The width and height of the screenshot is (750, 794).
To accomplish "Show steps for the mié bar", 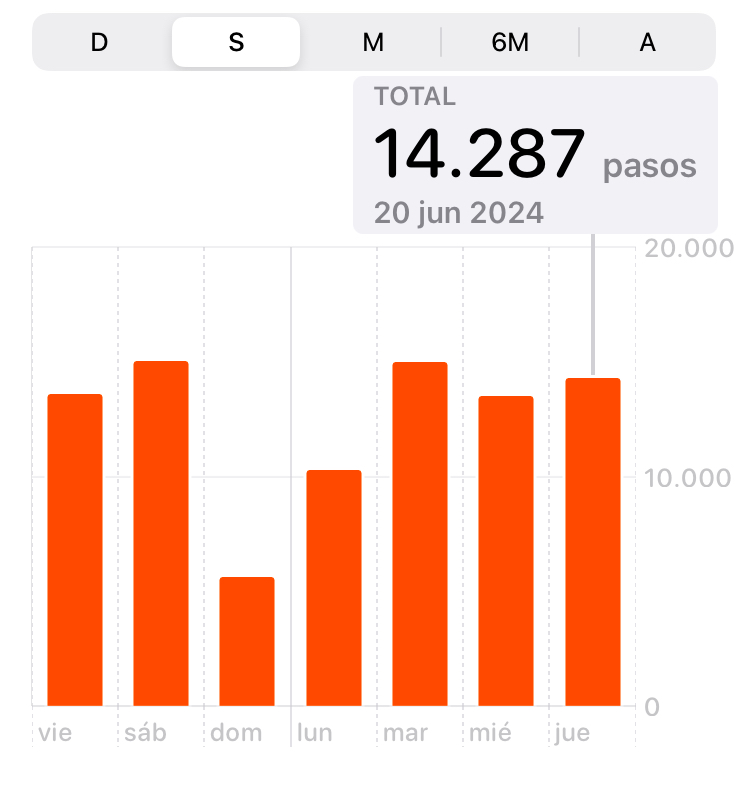I will 505,551.
